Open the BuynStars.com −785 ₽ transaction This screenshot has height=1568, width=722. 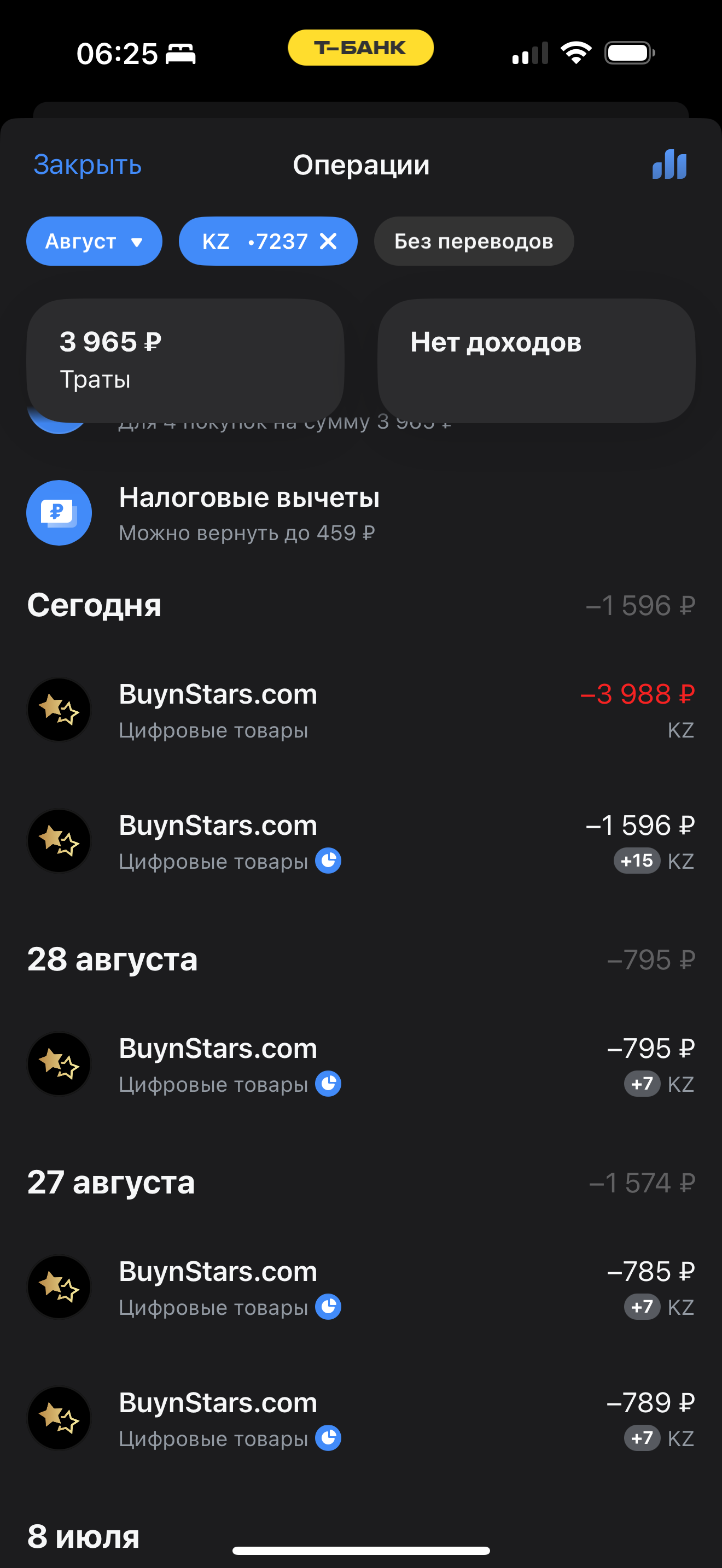(x=360, y=1288)
